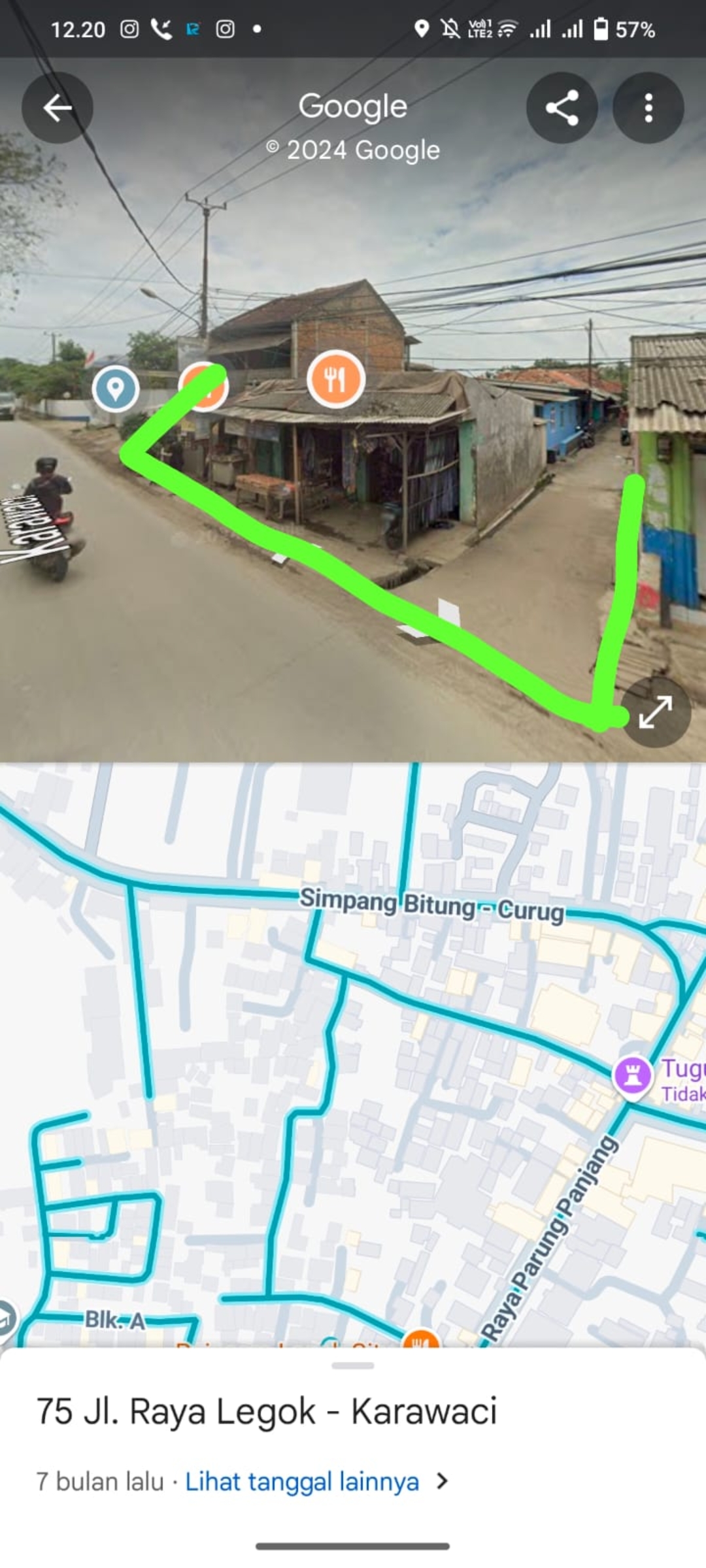Open the three-dot overflow menu
706x1568 pixels.
648,108
